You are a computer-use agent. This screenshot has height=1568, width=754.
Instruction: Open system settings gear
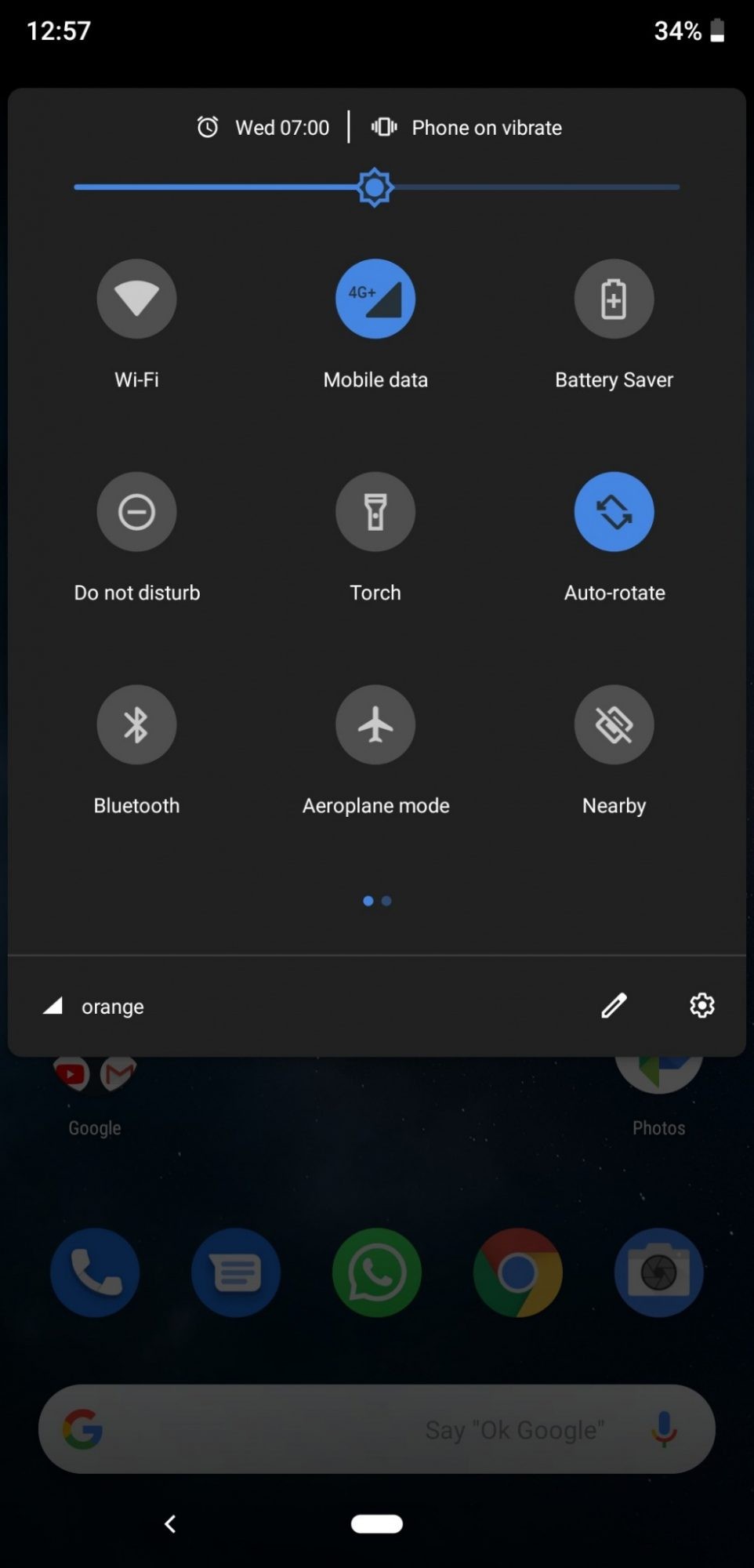[x=701, y=1005]
